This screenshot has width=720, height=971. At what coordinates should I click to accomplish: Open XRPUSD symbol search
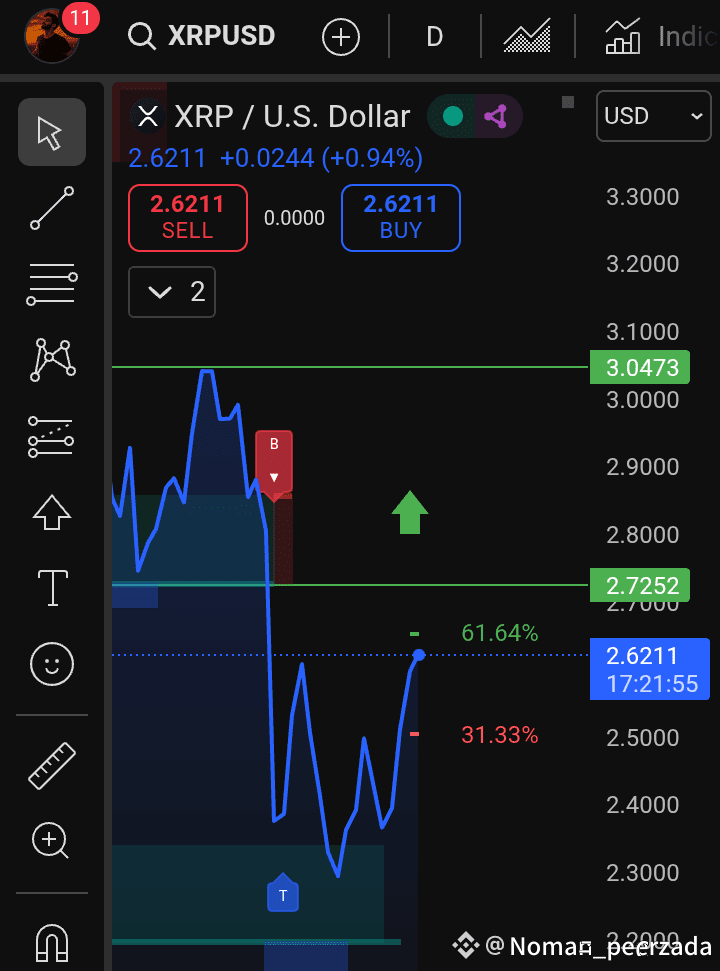pyautogui.click(x=203, y=37)
